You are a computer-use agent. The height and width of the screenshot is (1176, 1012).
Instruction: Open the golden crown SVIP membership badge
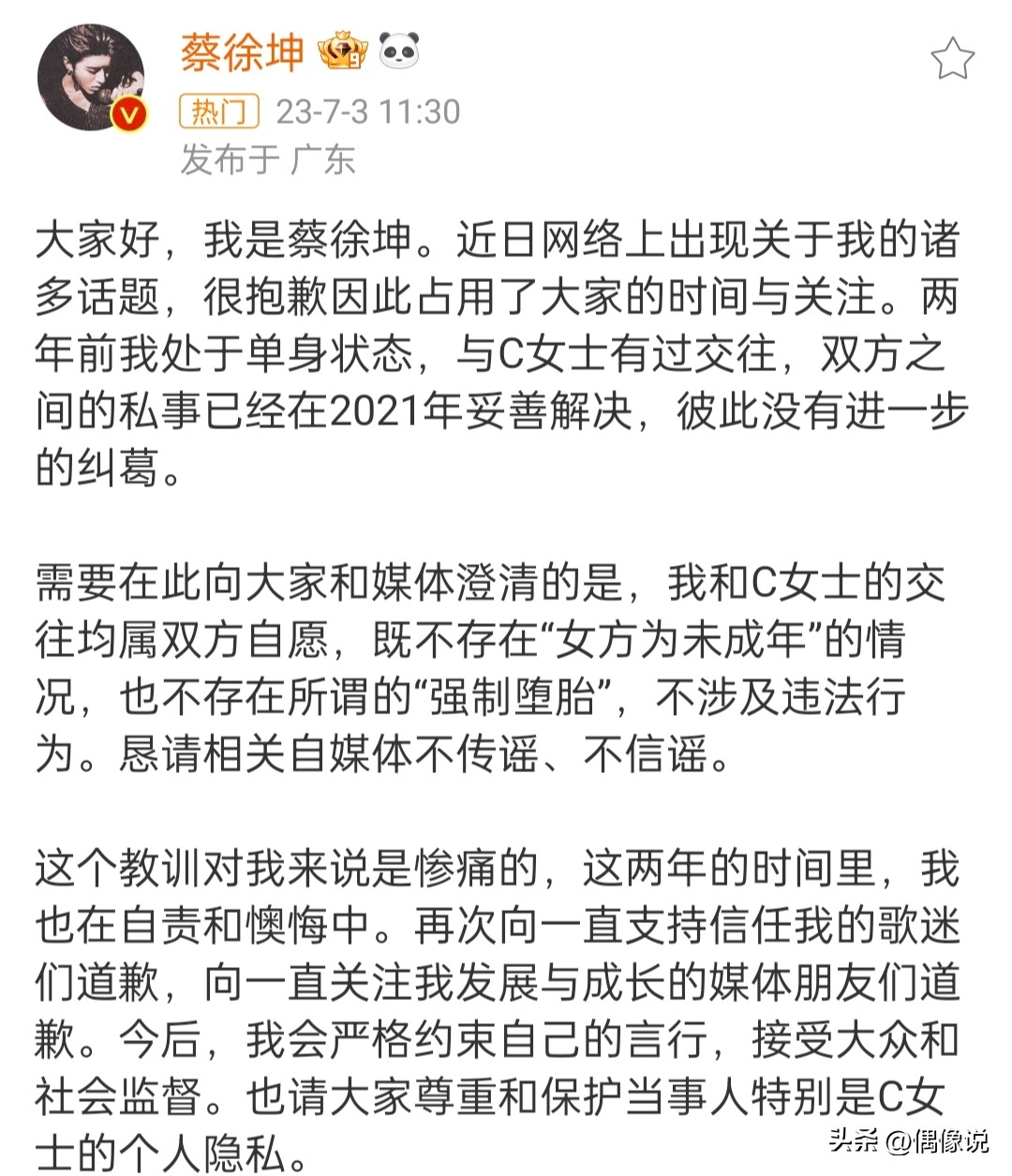pyautogui.click(x=342, y=52)
